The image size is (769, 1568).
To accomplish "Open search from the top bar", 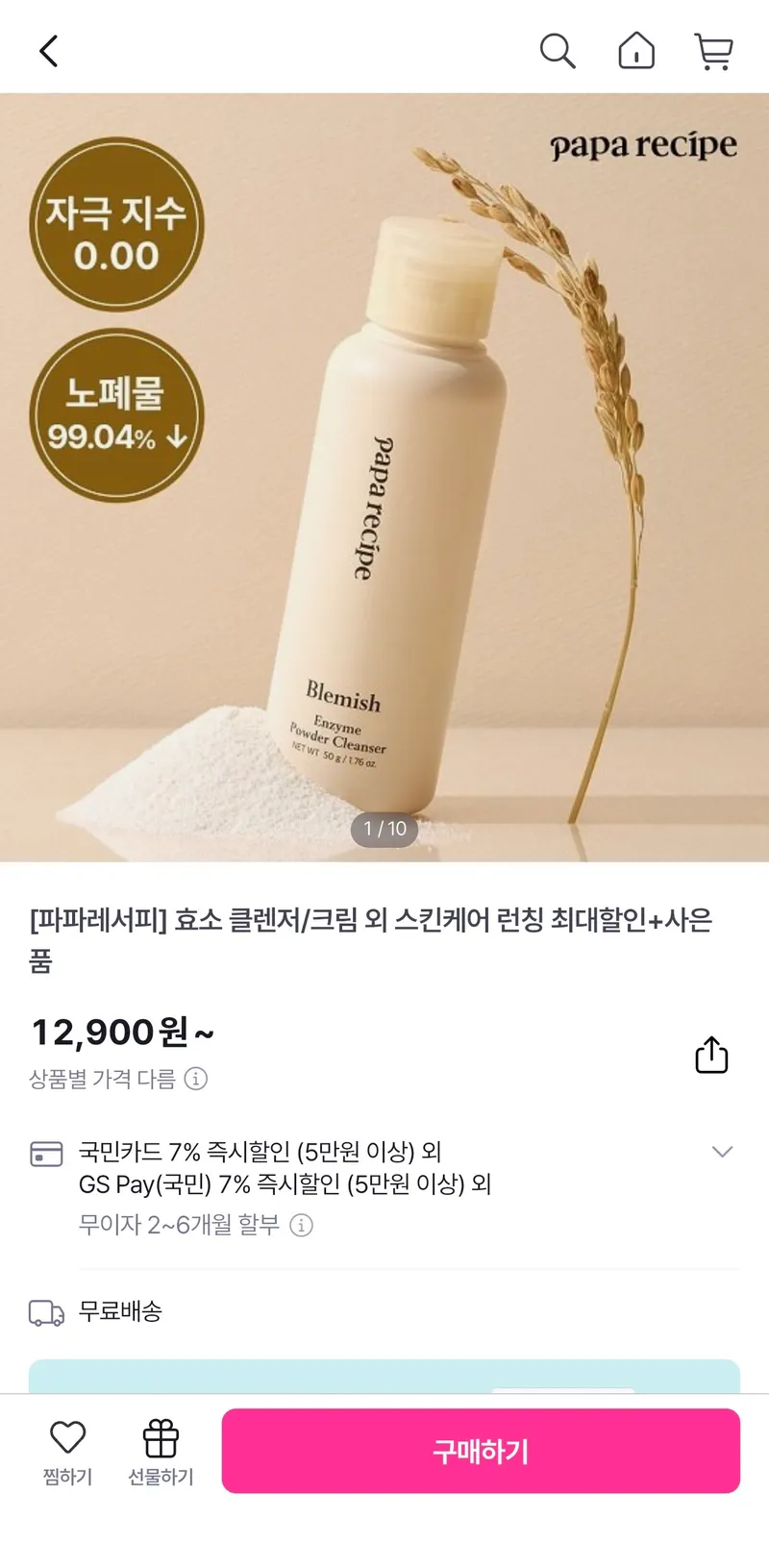I will [x=558, y=51].
